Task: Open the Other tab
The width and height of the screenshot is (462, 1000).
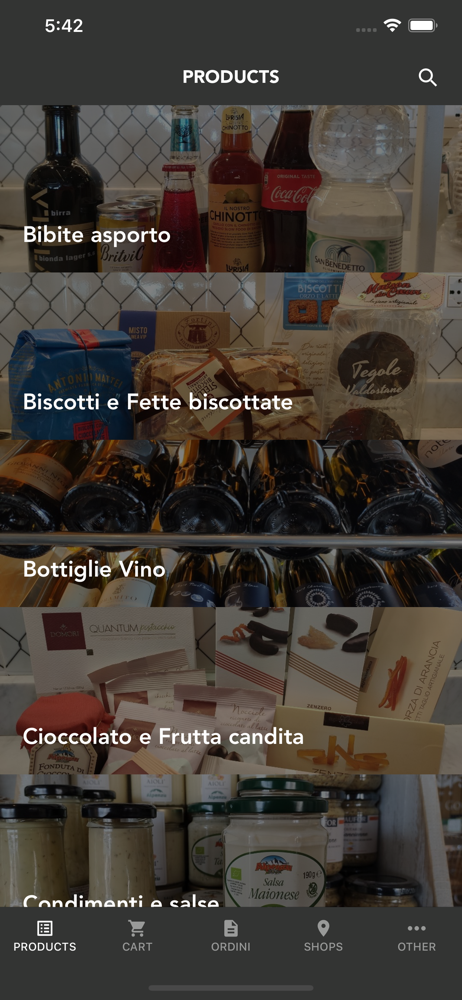Action: point(417,936)
